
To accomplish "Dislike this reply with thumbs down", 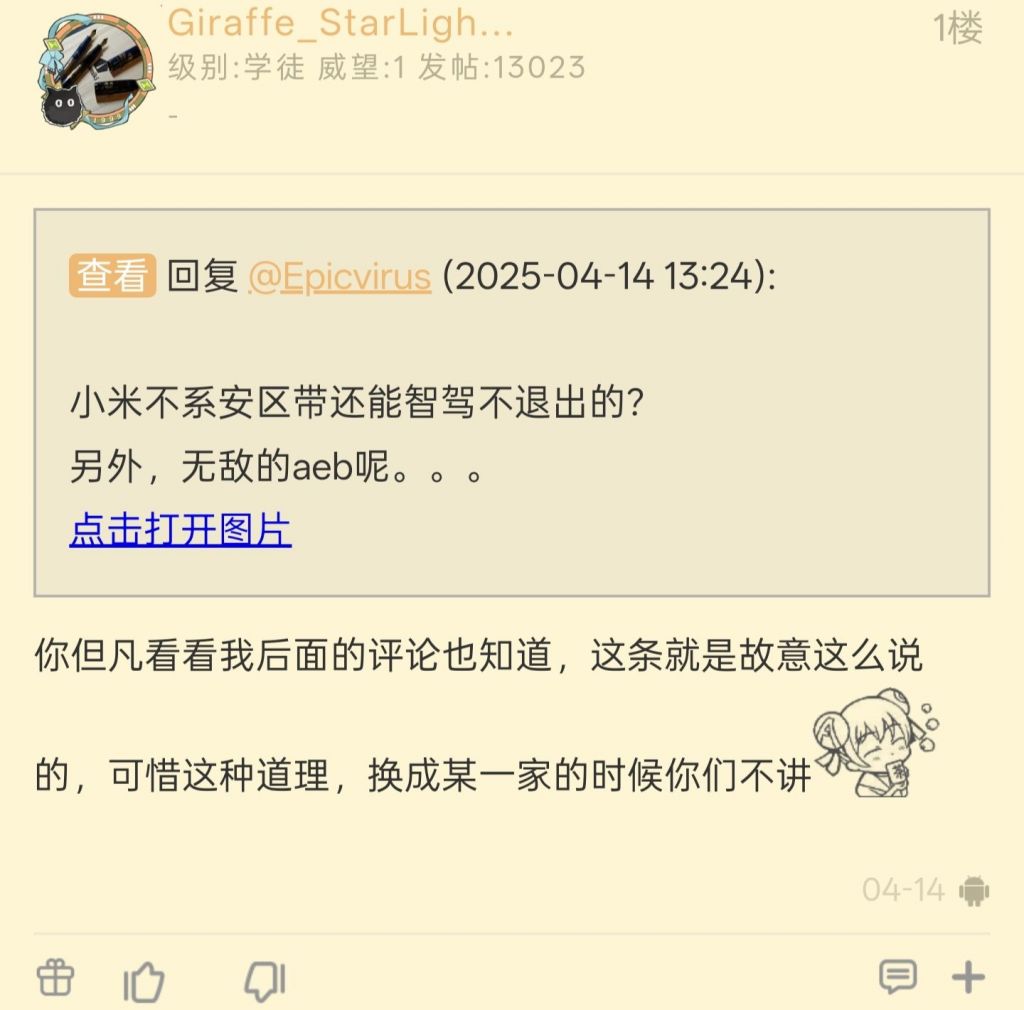I will [265, 980].
